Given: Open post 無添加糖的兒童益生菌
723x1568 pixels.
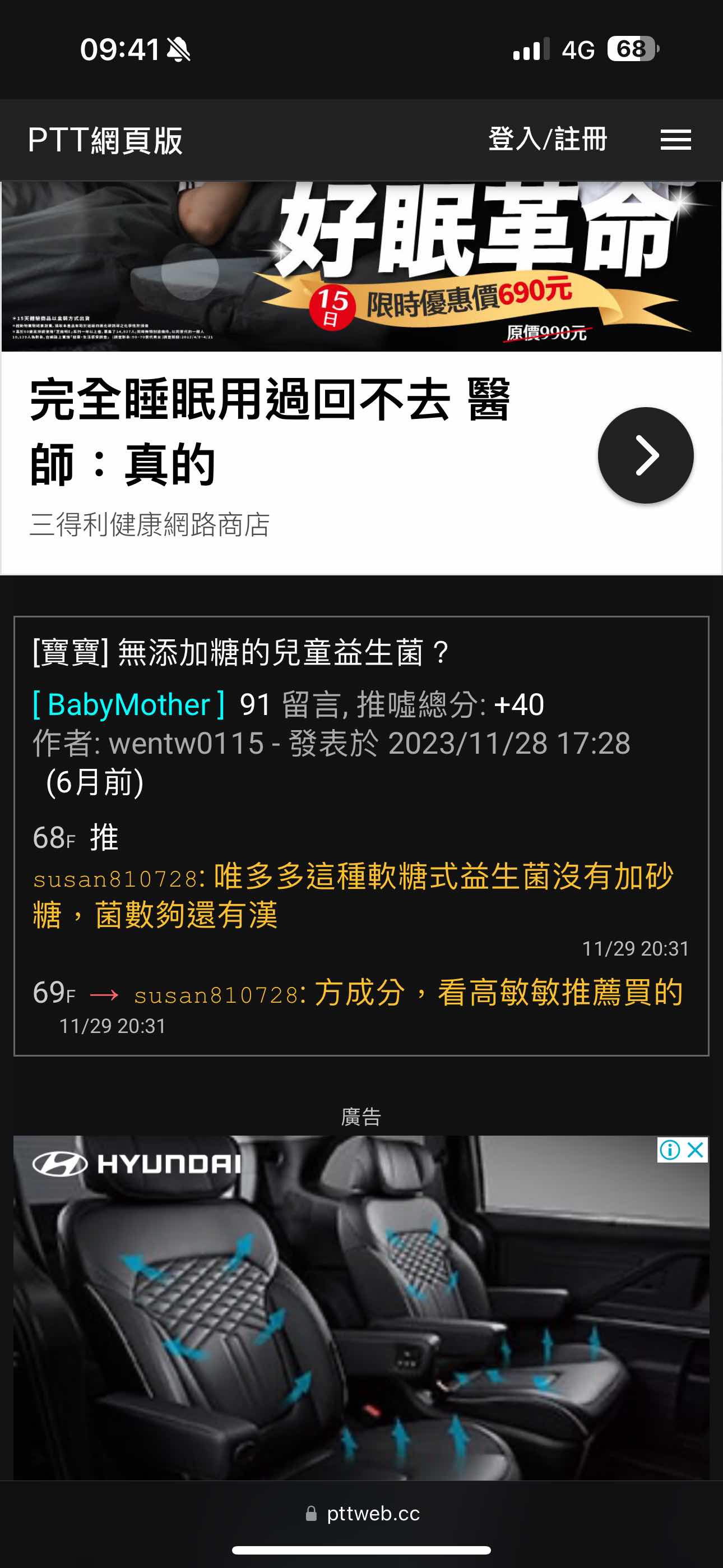Looking at the screenshot, I should click(x=241, y=653).
